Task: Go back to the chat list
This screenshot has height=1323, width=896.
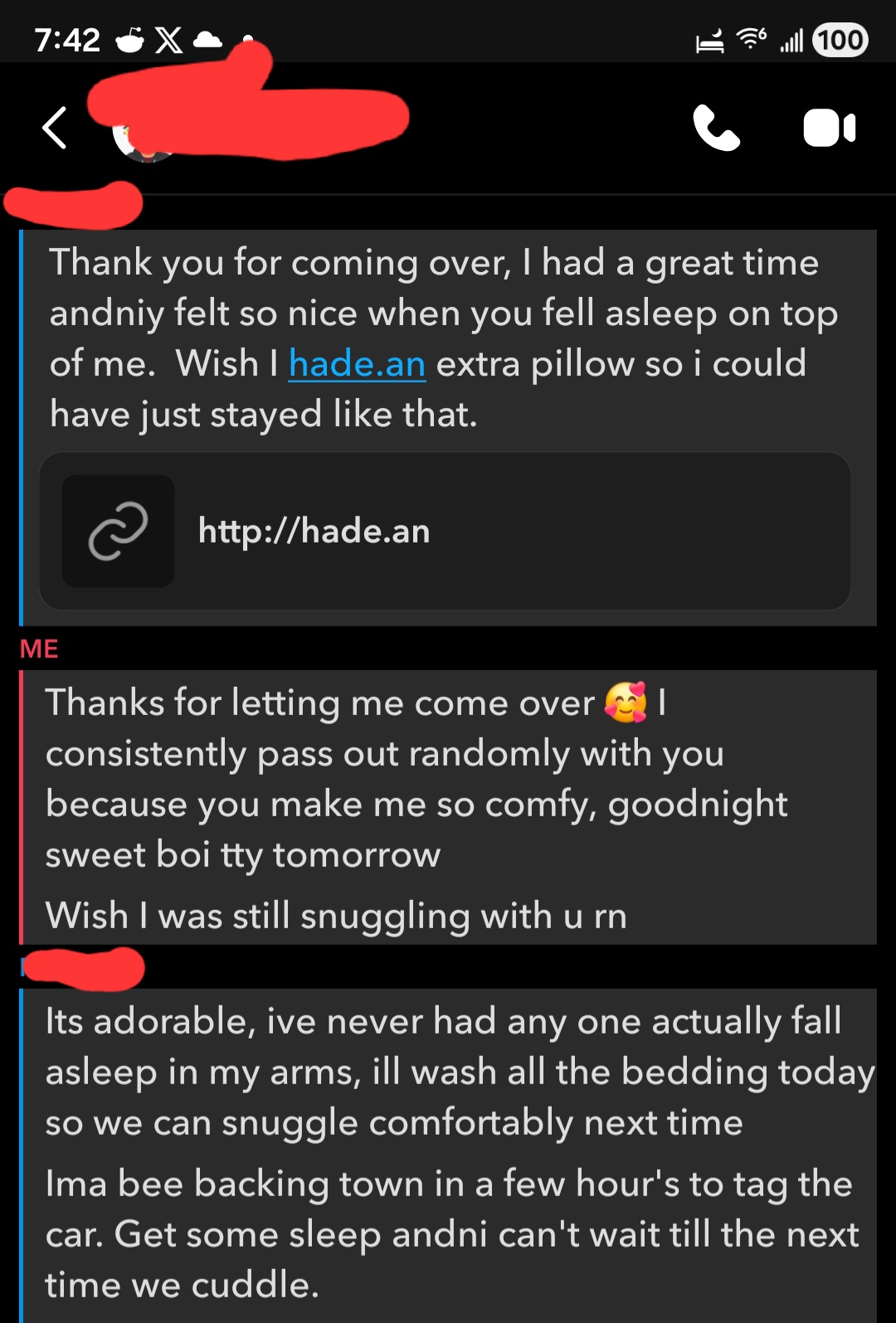Action: 55,129
